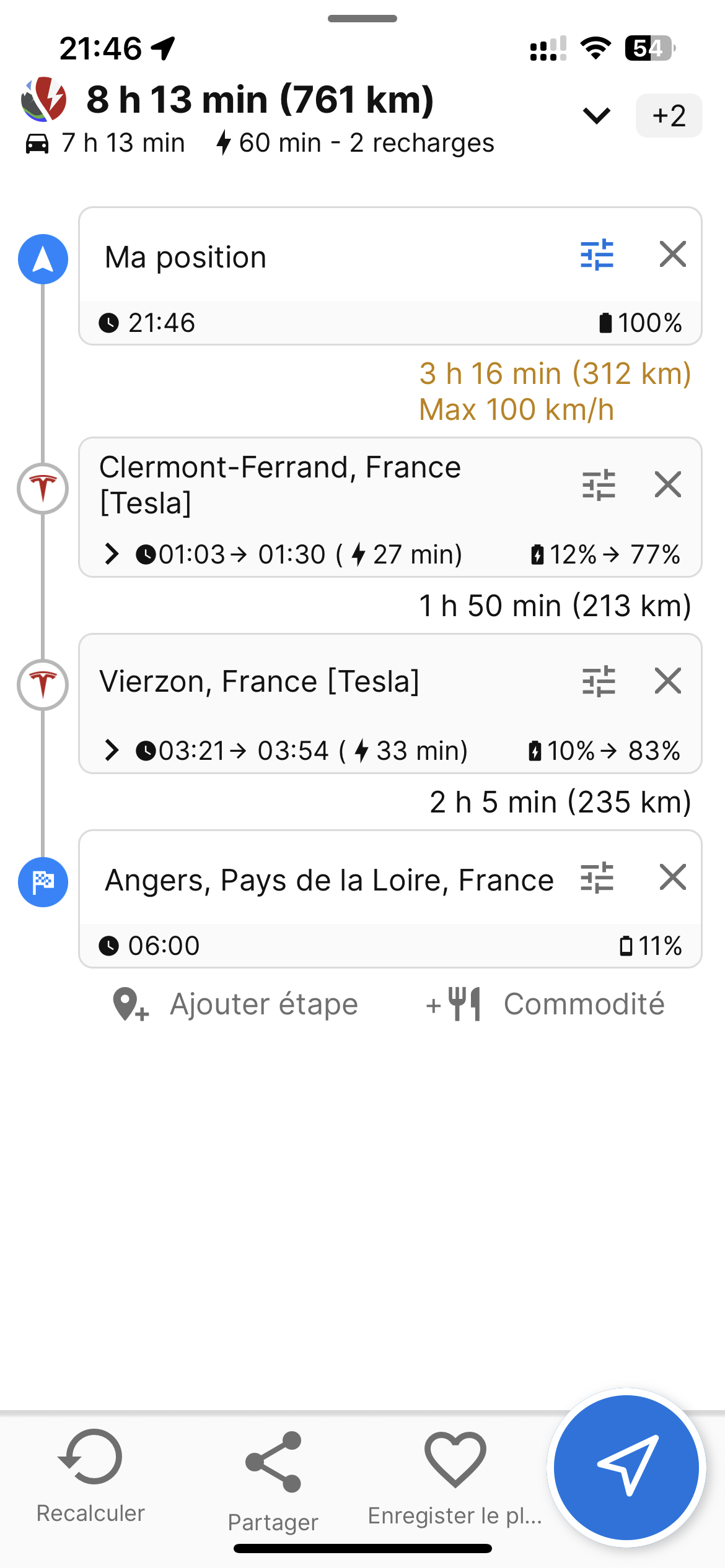725x1568 pixels.
Task: Add a Commodité stop
Action: (x=545, y=1004)
